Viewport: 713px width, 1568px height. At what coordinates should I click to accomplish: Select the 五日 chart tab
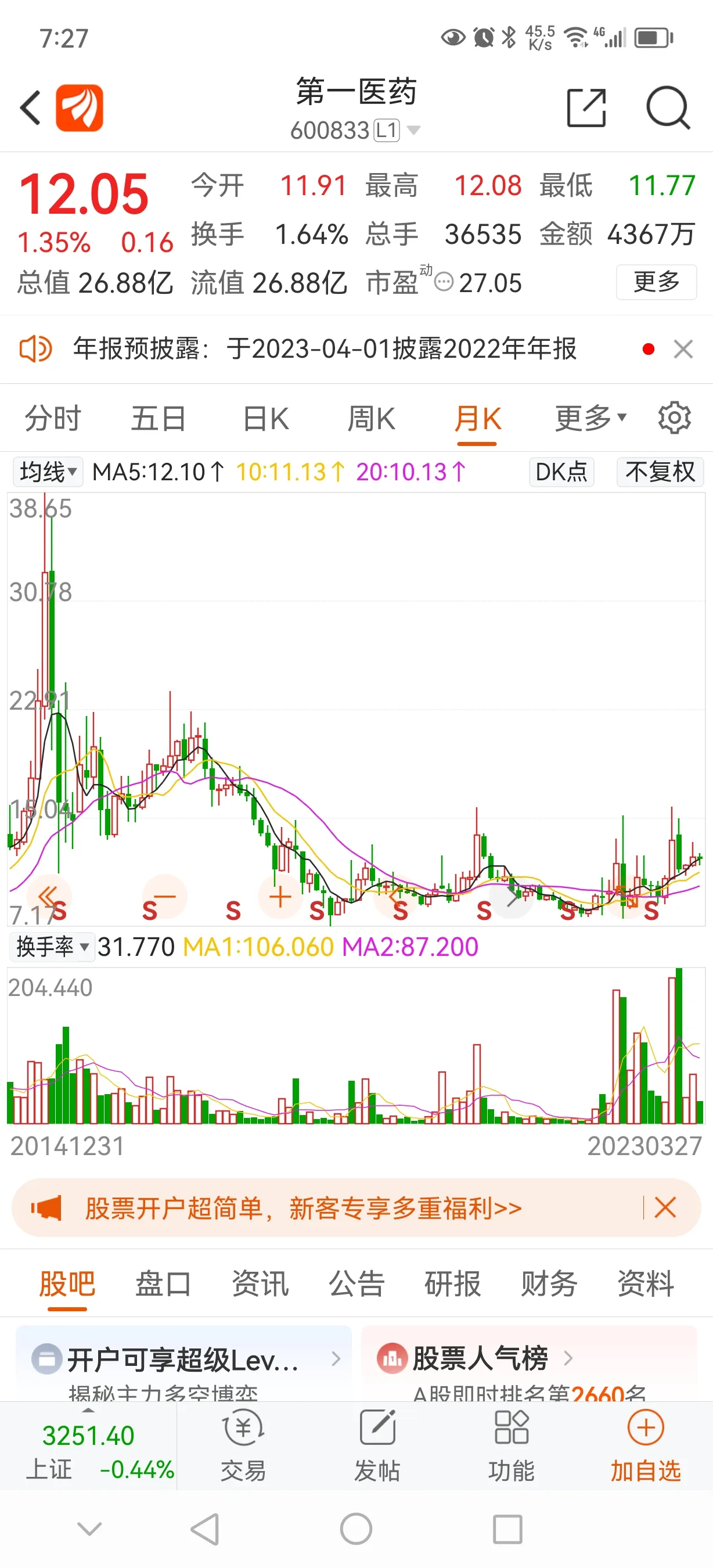point(158,419)
